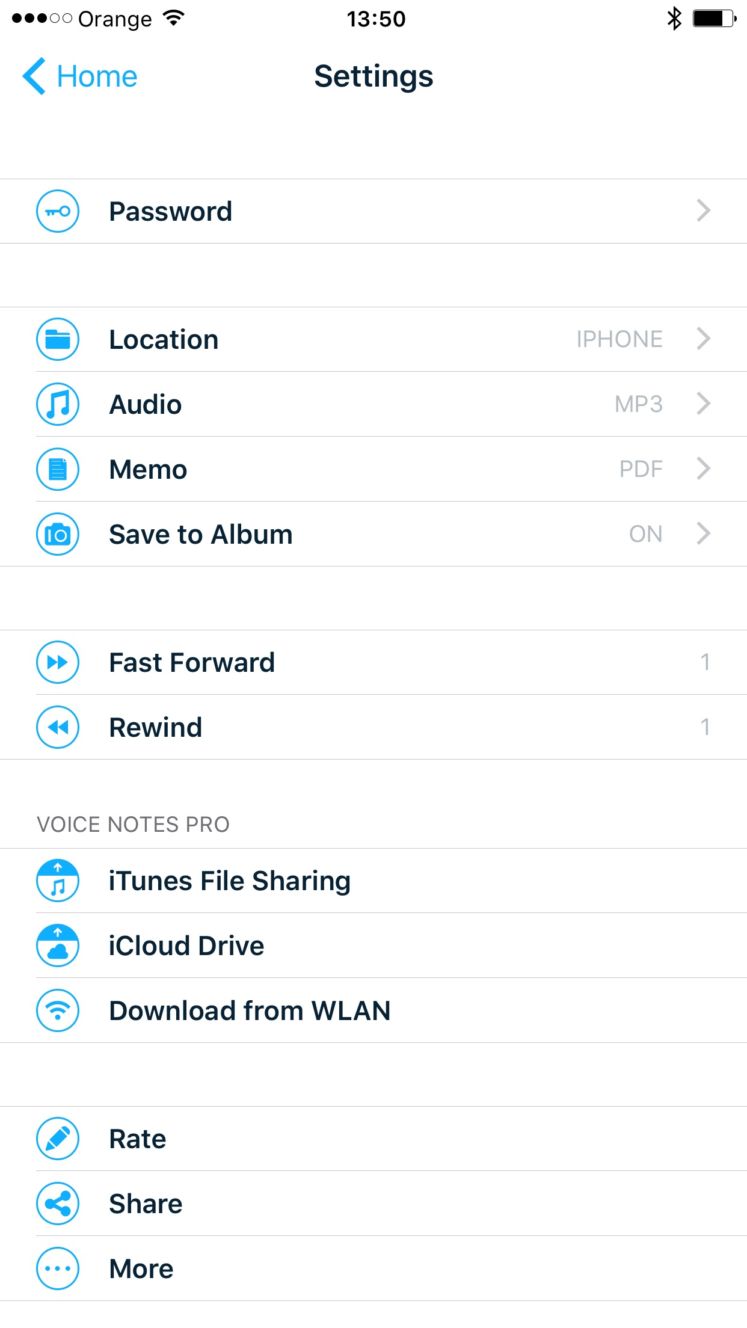Screen dimensions: 747x1328
Task: Open iCloud Drive option
Action: pyautogui.click(x=373, y=946)
